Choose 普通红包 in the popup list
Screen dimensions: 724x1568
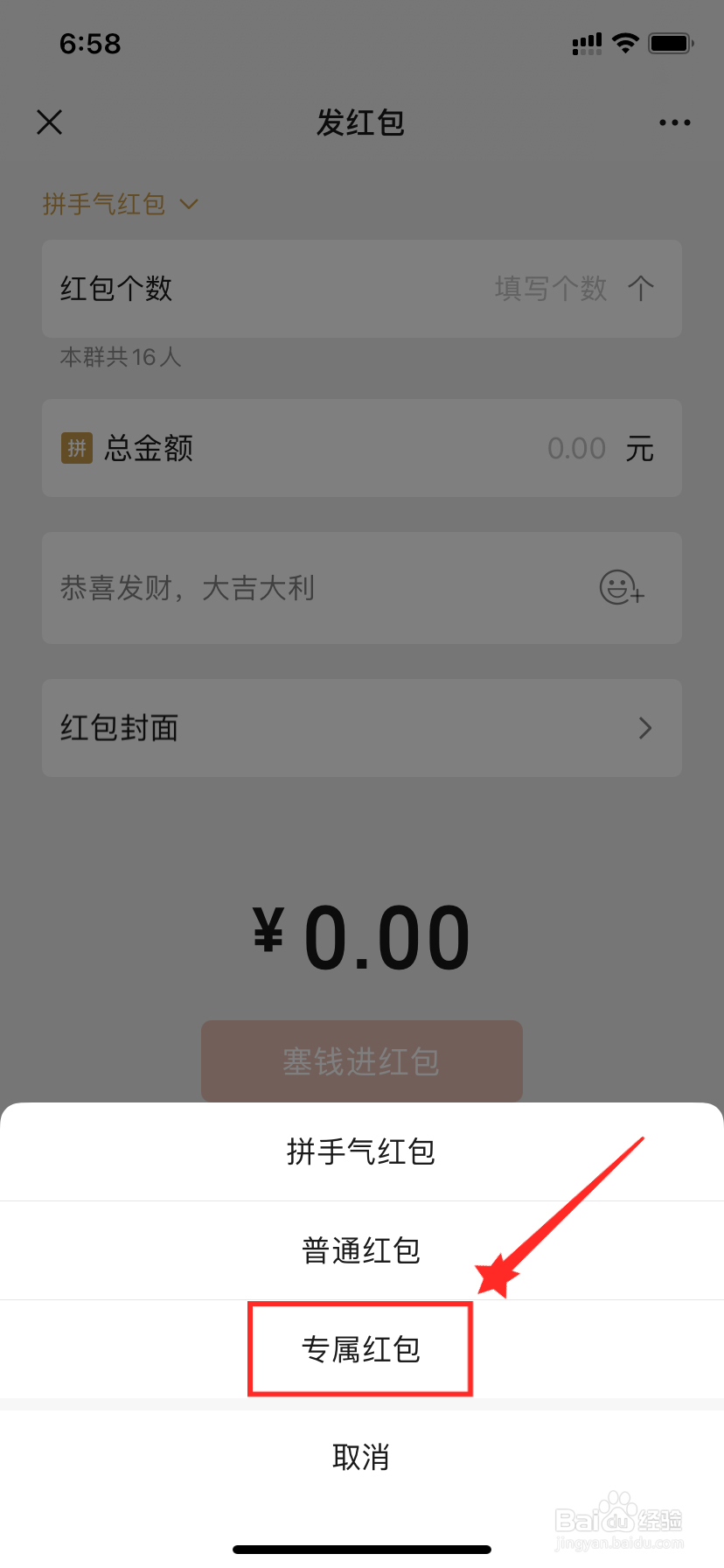point(361,1249)
